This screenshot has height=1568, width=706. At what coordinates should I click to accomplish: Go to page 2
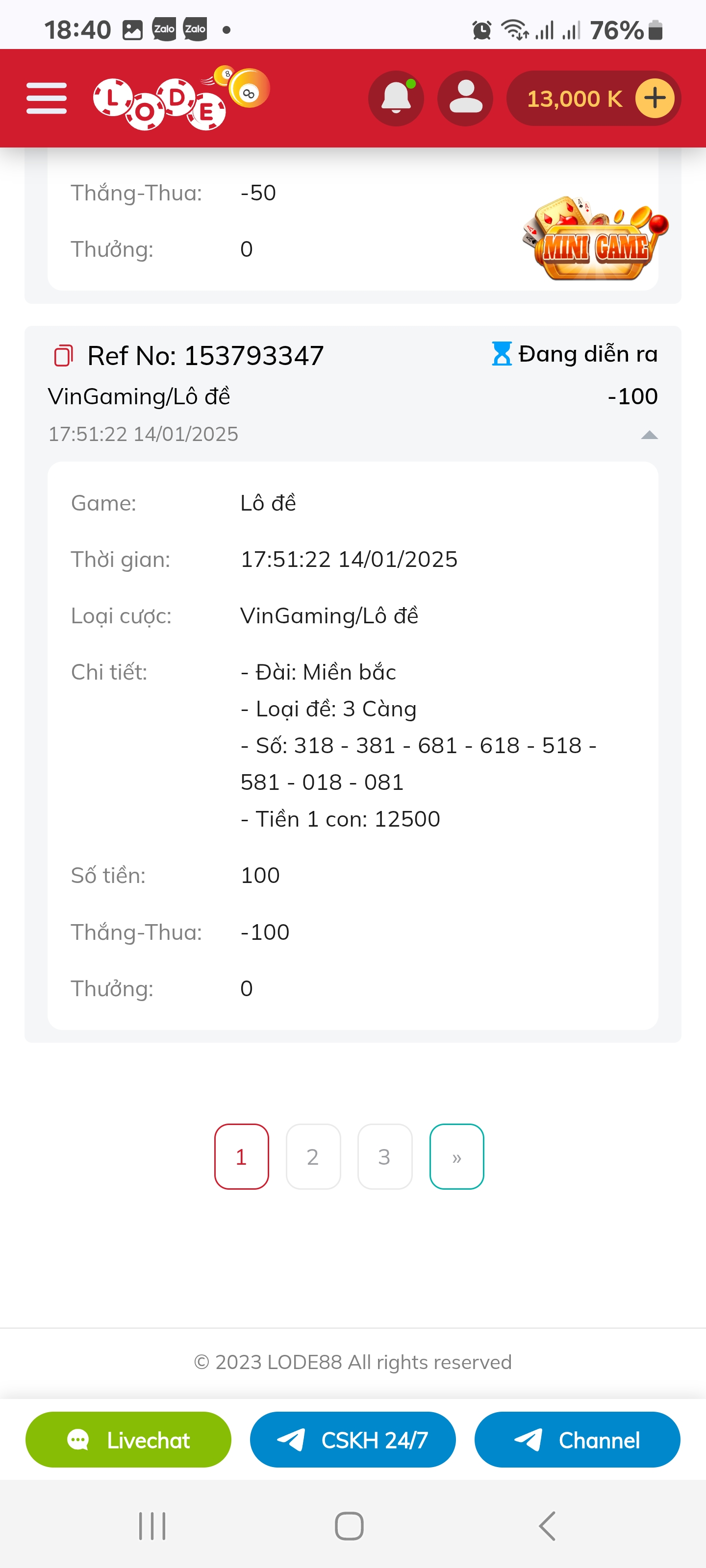pyautogui.click(x=313, y=1156)
